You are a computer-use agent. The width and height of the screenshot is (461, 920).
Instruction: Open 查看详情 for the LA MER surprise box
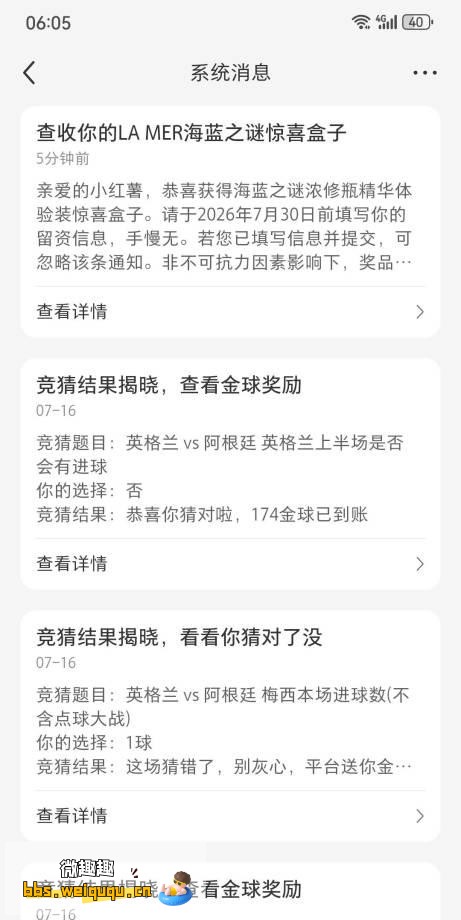tap(230, 312)
